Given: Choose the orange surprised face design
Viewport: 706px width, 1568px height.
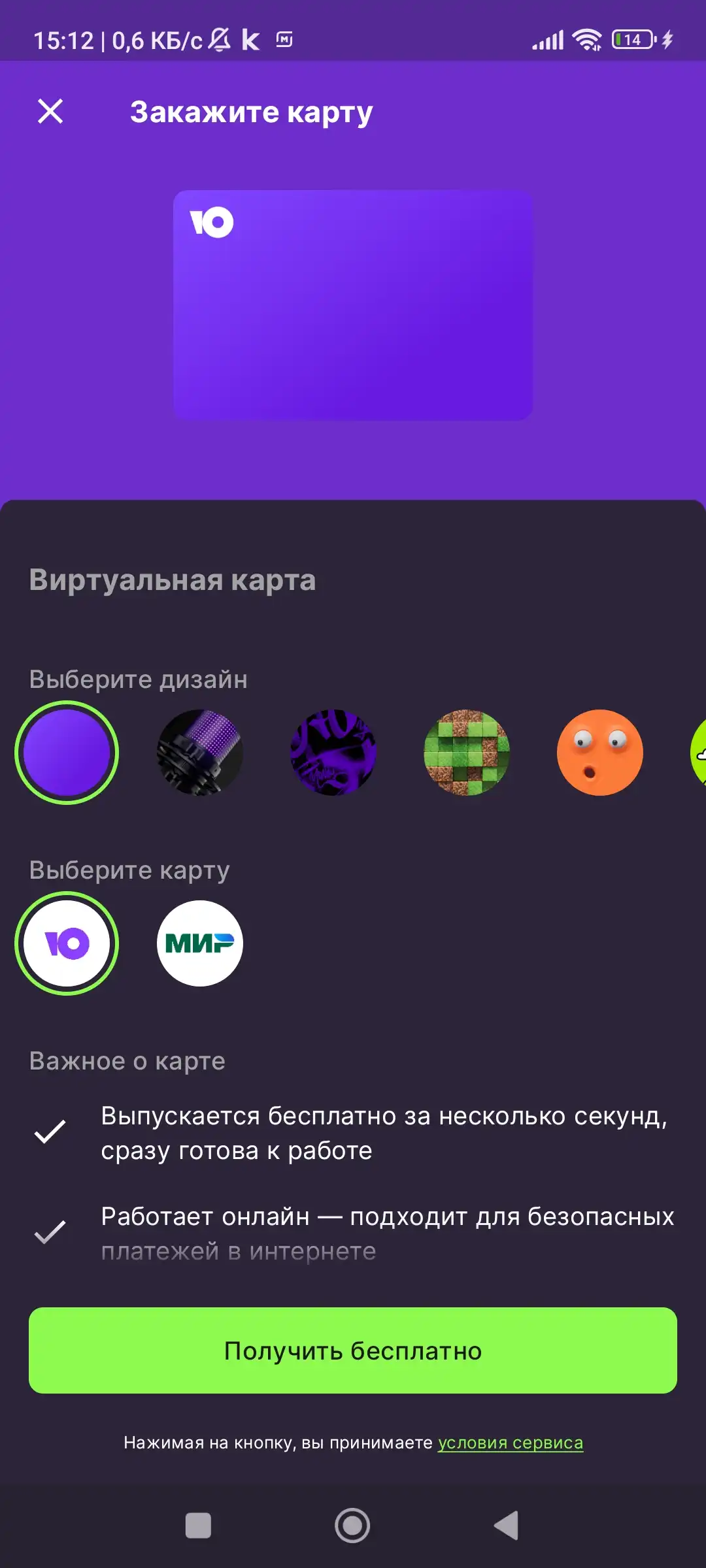Looking at the screenshot, I should click(x=600, y=753).
